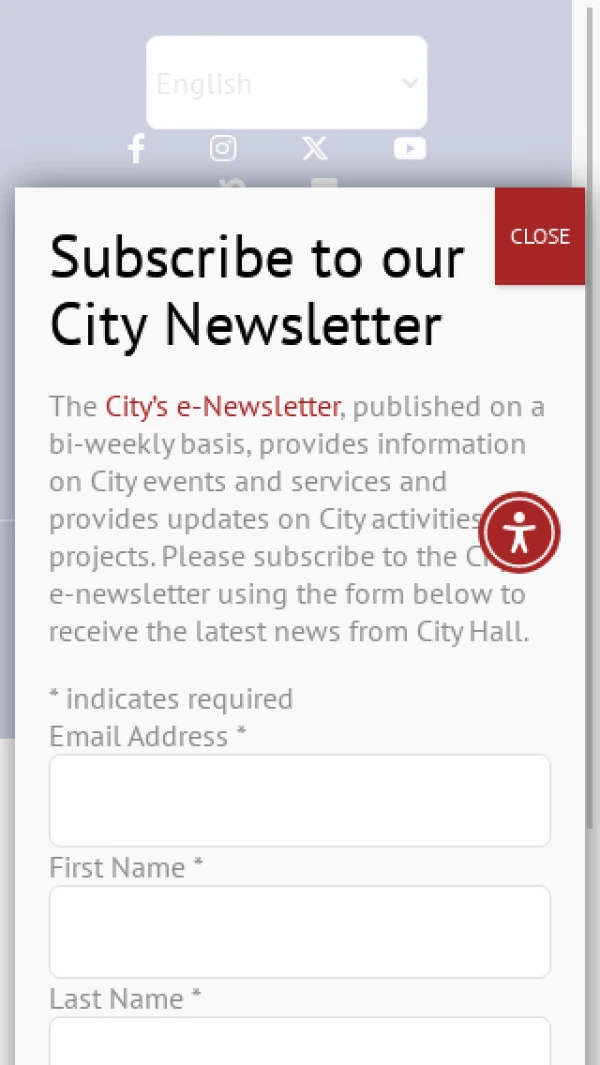Viewport: 600px width, 1065px height.
Task: Tap into the Last Name field
Action: pyautogui.click(x=300, y=1042)
